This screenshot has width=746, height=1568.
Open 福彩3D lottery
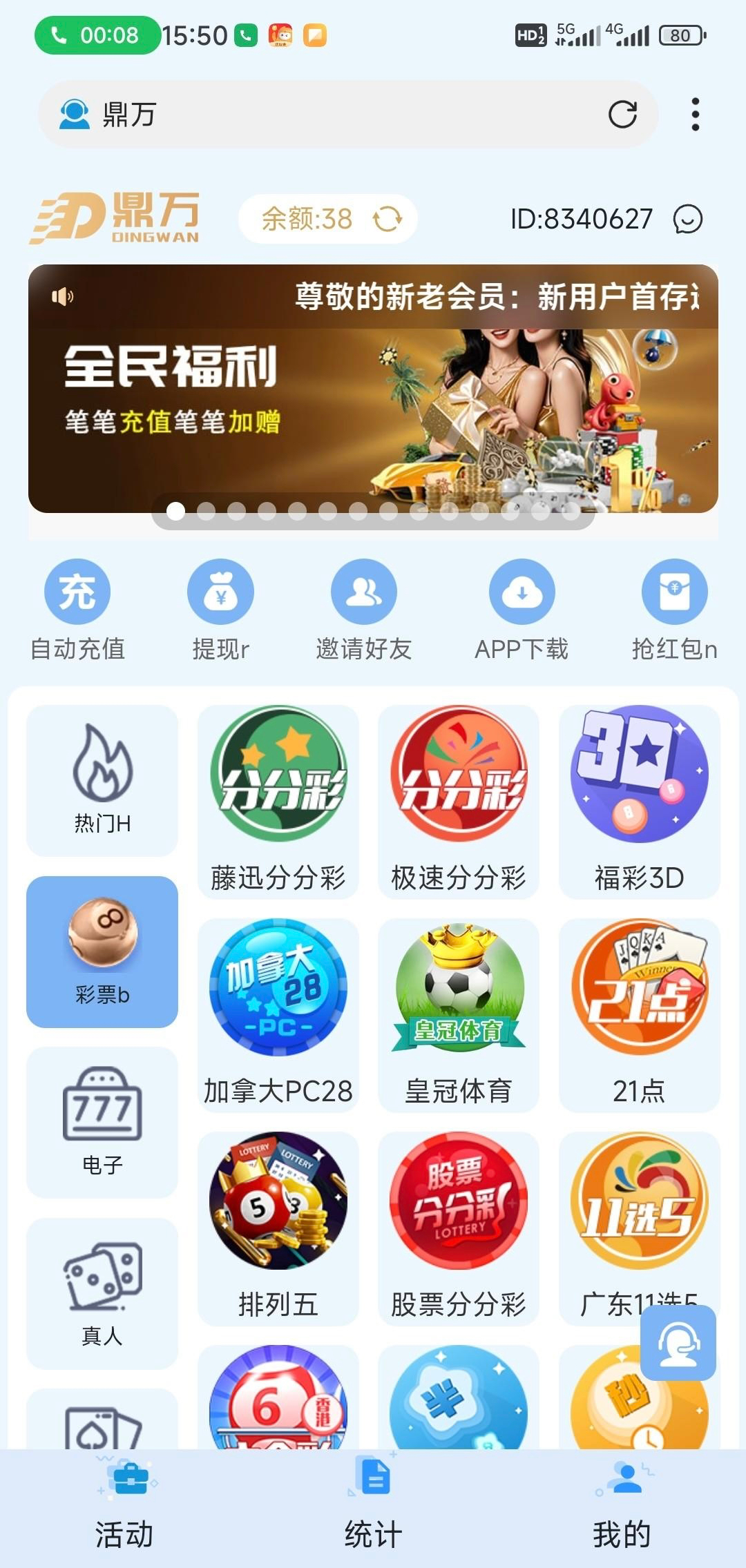pyautogui.click(x=639, y=801)
